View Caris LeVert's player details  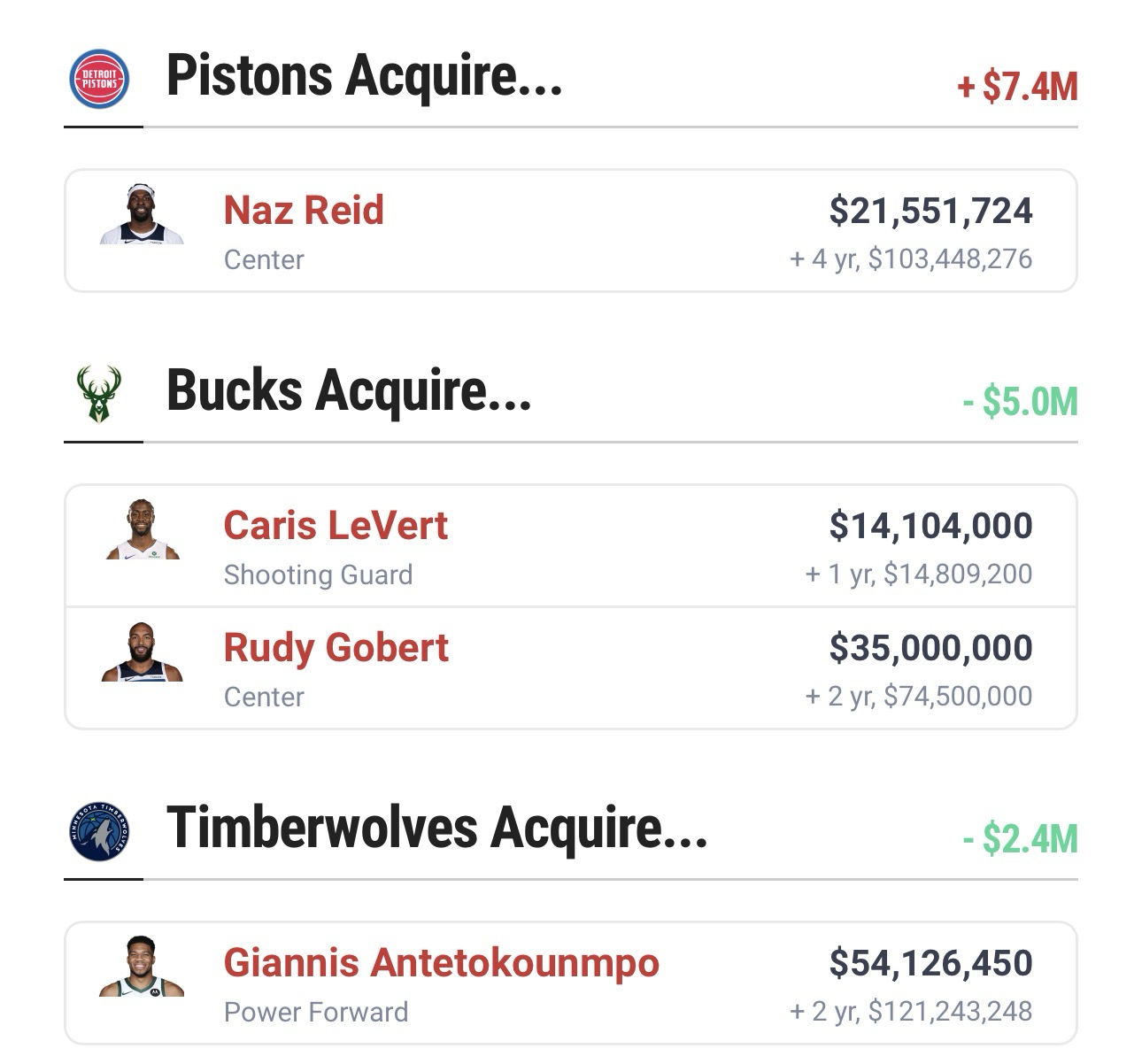coord(570,545)
